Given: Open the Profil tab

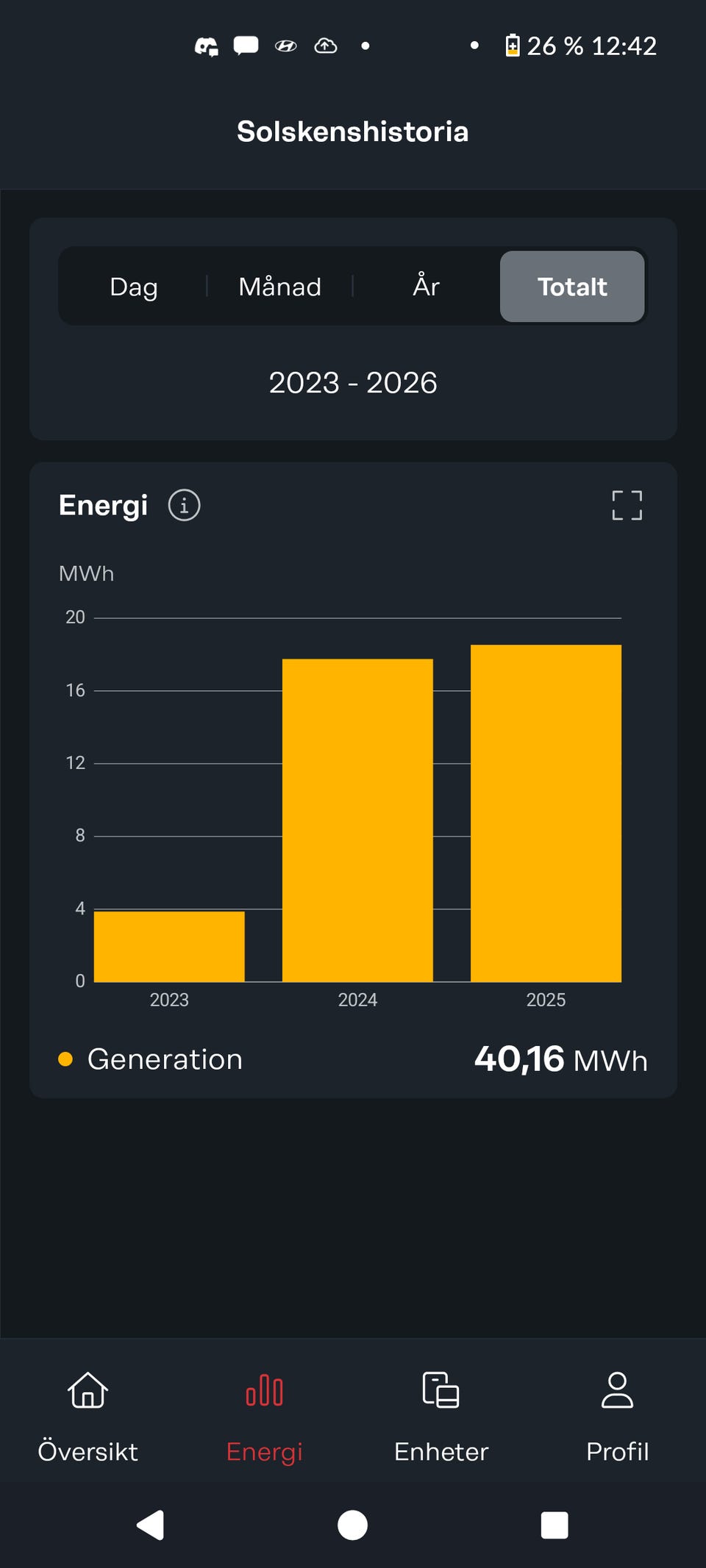Looking at the screenshot, I should click(x=618, y=1417).
